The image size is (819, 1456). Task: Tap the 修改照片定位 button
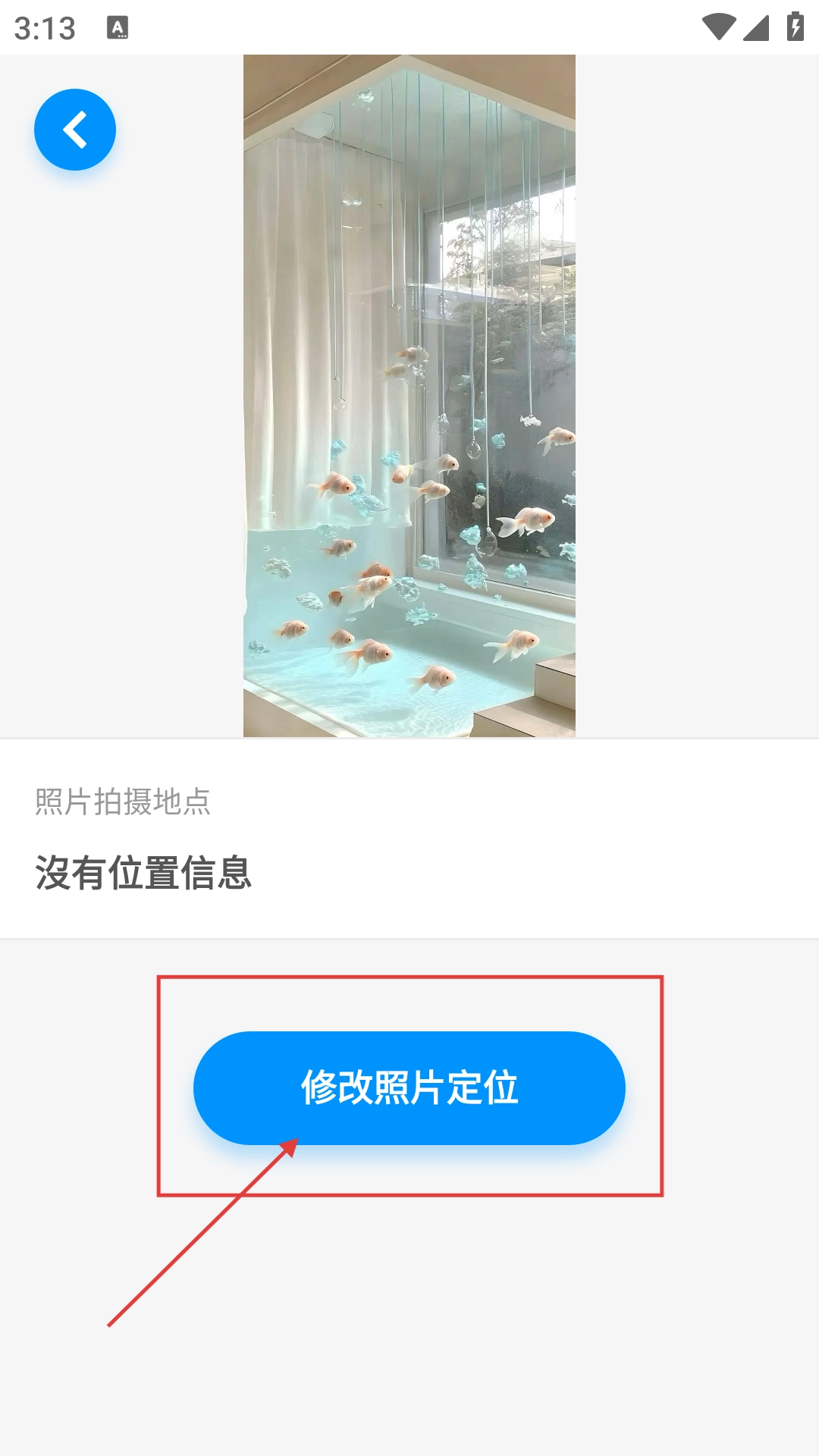coord(409,1087)
